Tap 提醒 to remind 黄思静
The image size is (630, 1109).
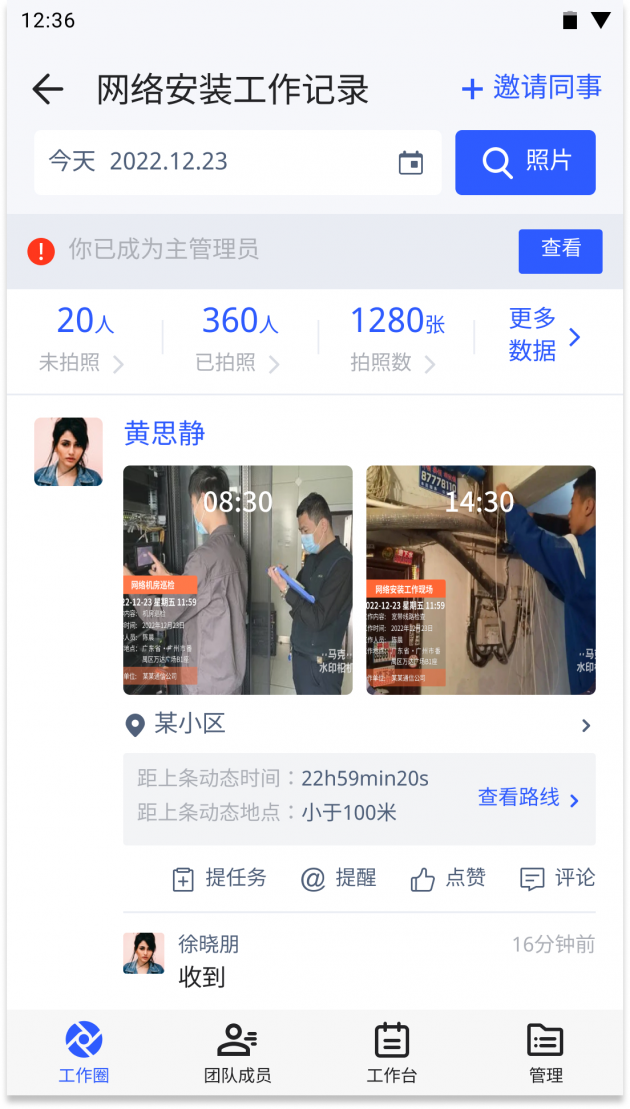[x=338, y=878]
